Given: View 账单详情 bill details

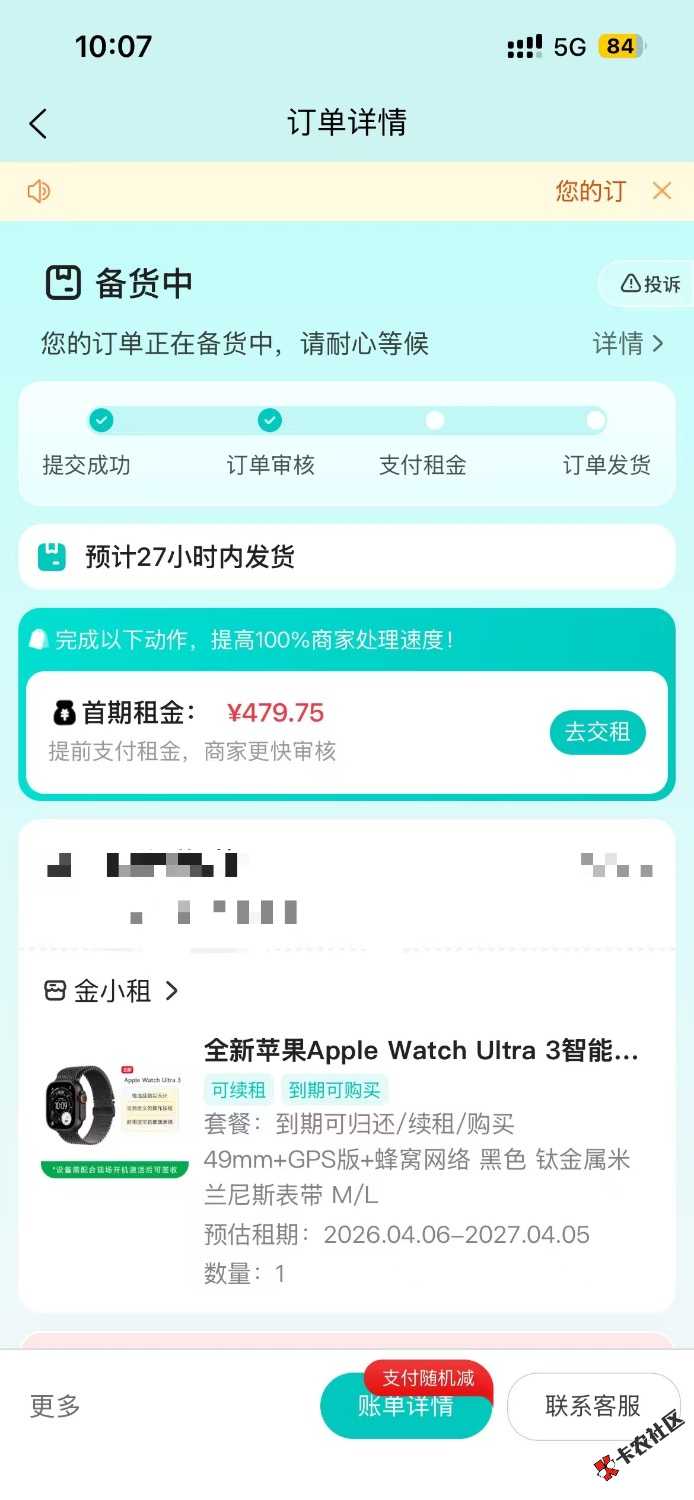Looking at the screenshot, I should coord(405,1407).
